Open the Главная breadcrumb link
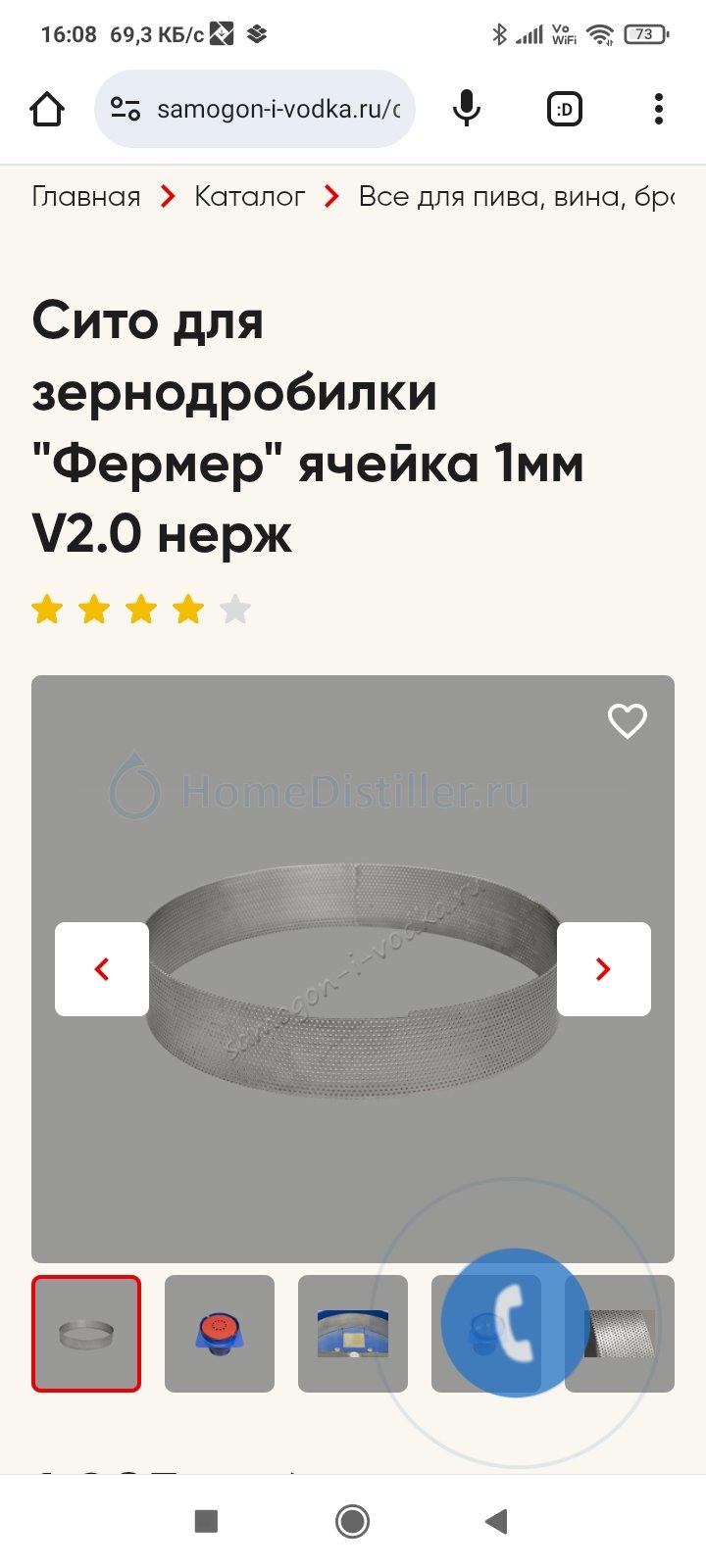This screenshot has width=706, height=1568. (86, 197)
